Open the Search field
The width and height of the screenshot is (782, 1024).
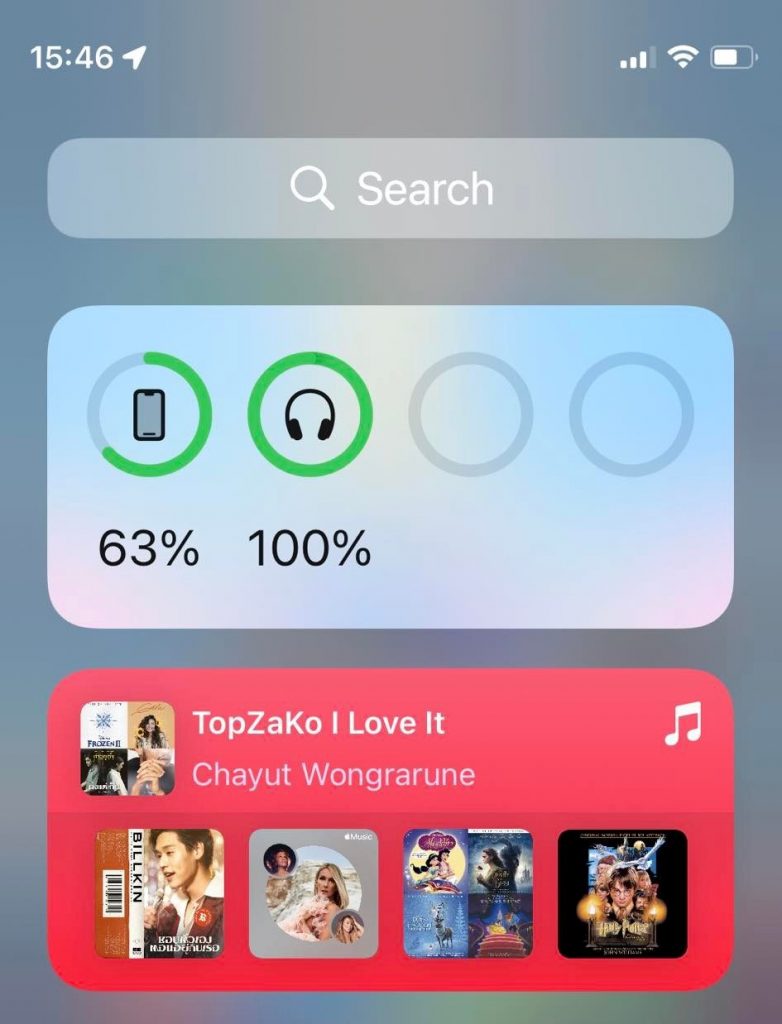(390, 188)
